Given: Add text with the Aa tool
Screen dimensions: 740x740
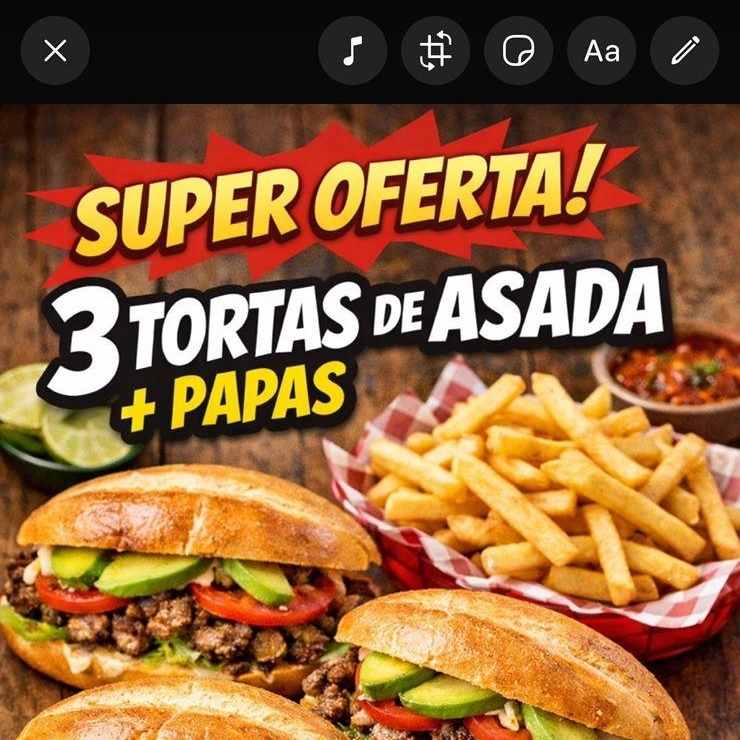Looking at the screenshot, I should tap(601, 51).
